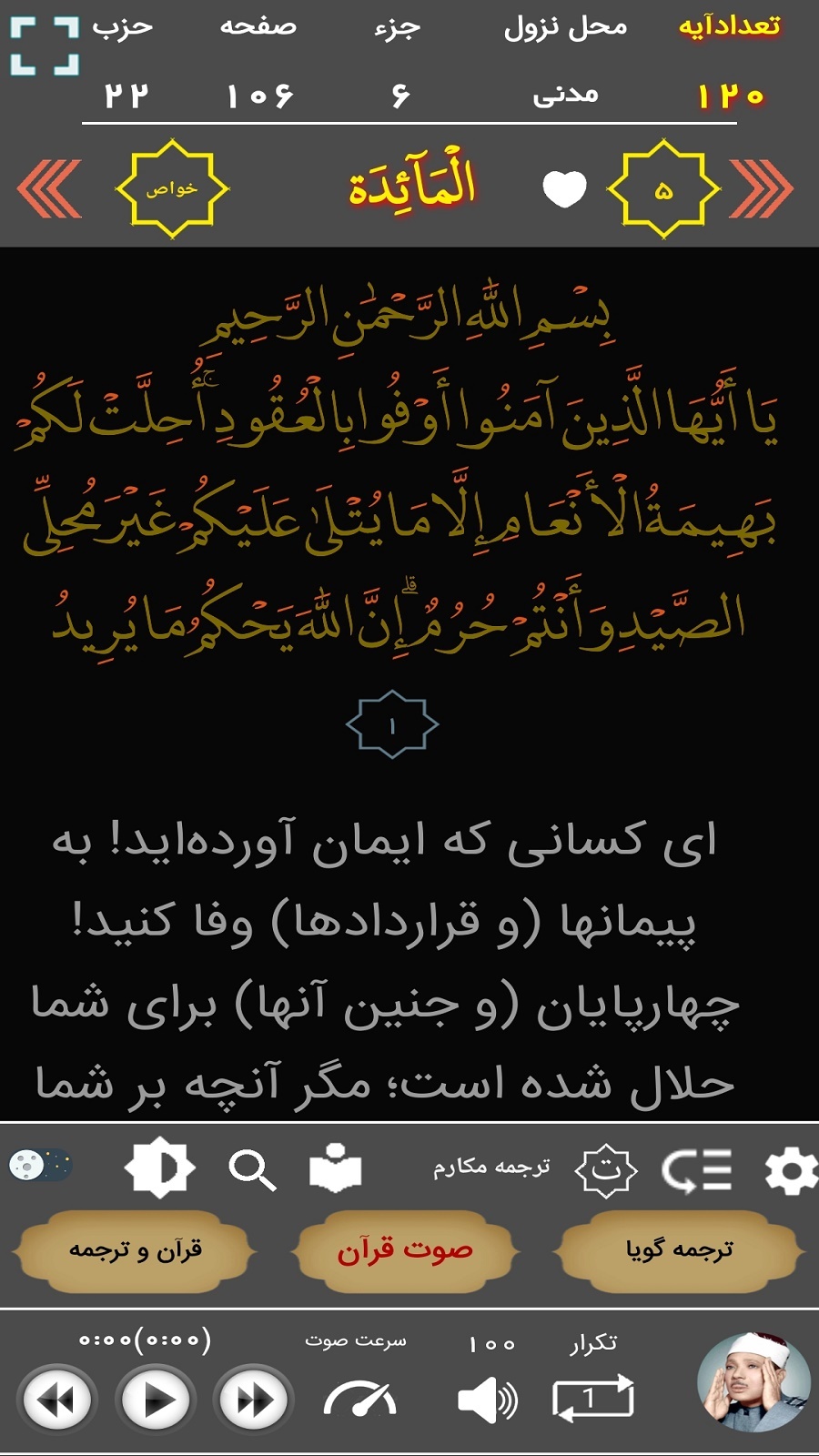The width and height of the screenshot is (819, 1456).
Task: Open the surah number 5 selector
Action: [x=663, y=189]
